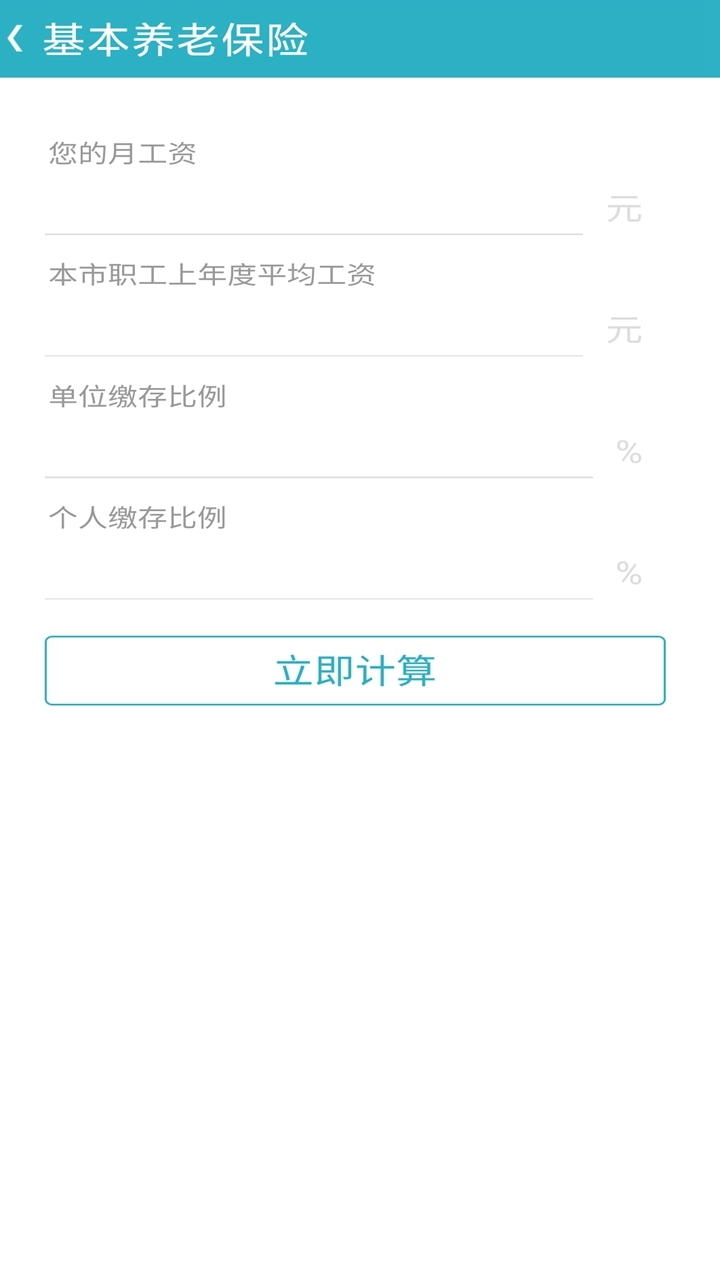This screenshot has width=720, height=1280.
Task: Click the 元 unit label beside monthly salary
Action: click(624, 209)
